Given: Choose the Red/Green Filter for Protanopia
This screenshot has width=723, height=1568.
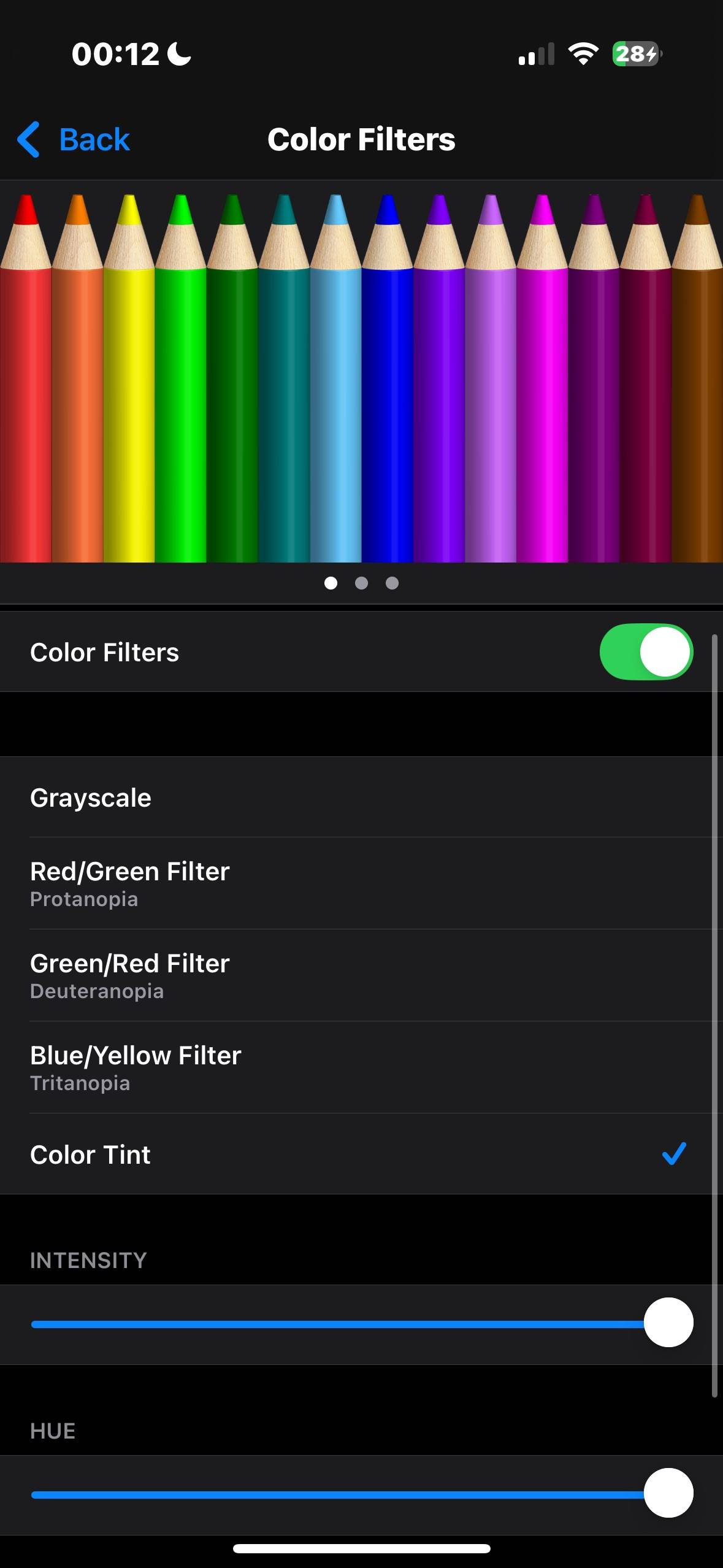Looking at the screenshot, I should click(x=361, y=883).
